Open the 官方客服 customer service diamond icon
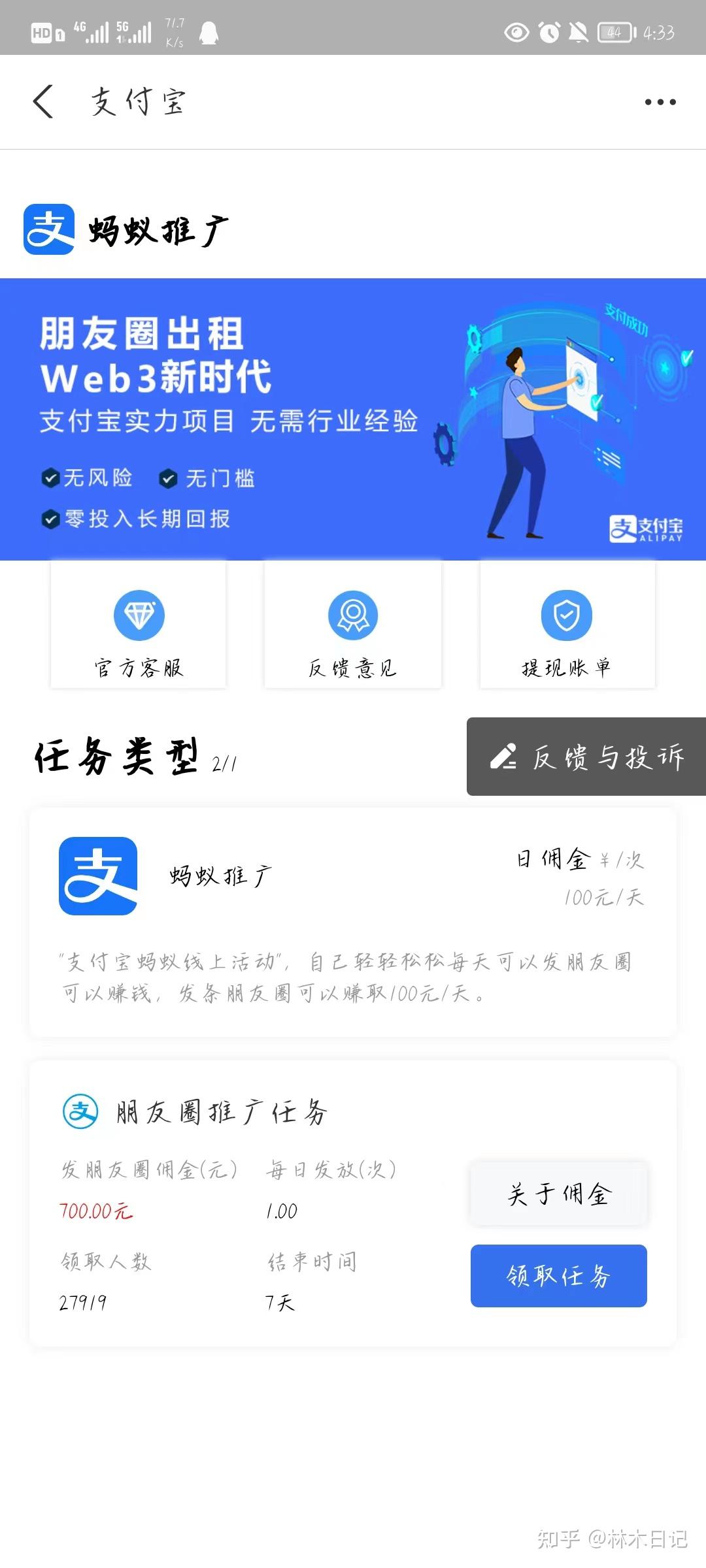This screenshot has width=706, height=1568. pyautogui.click(x=139, y=615)
